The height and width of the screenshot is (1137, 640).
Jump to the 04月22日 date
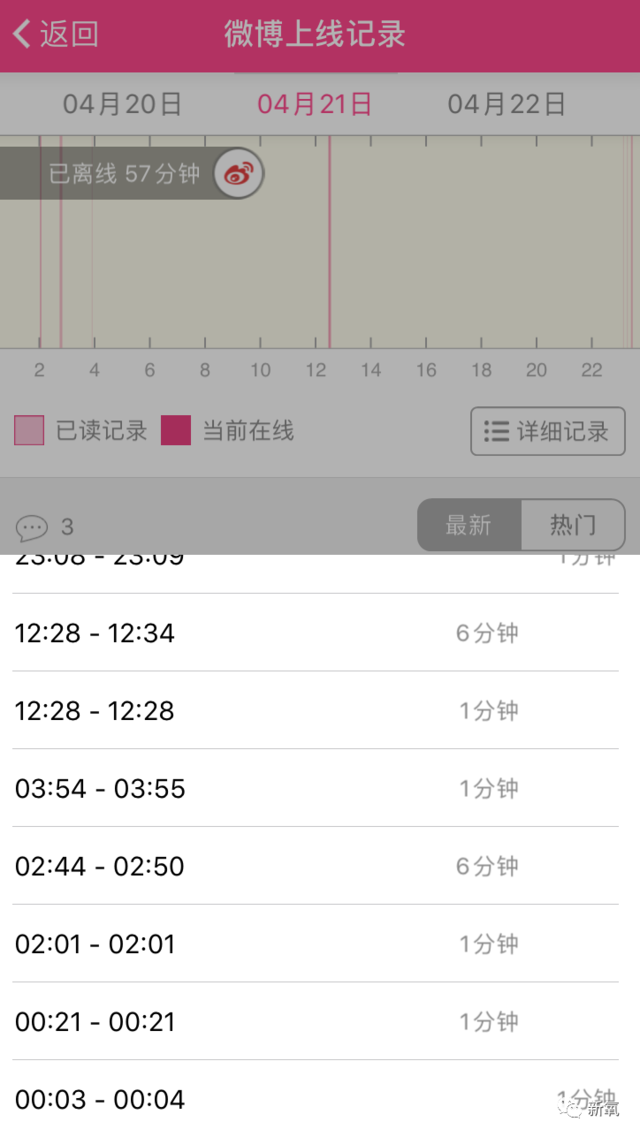point(506,104)
